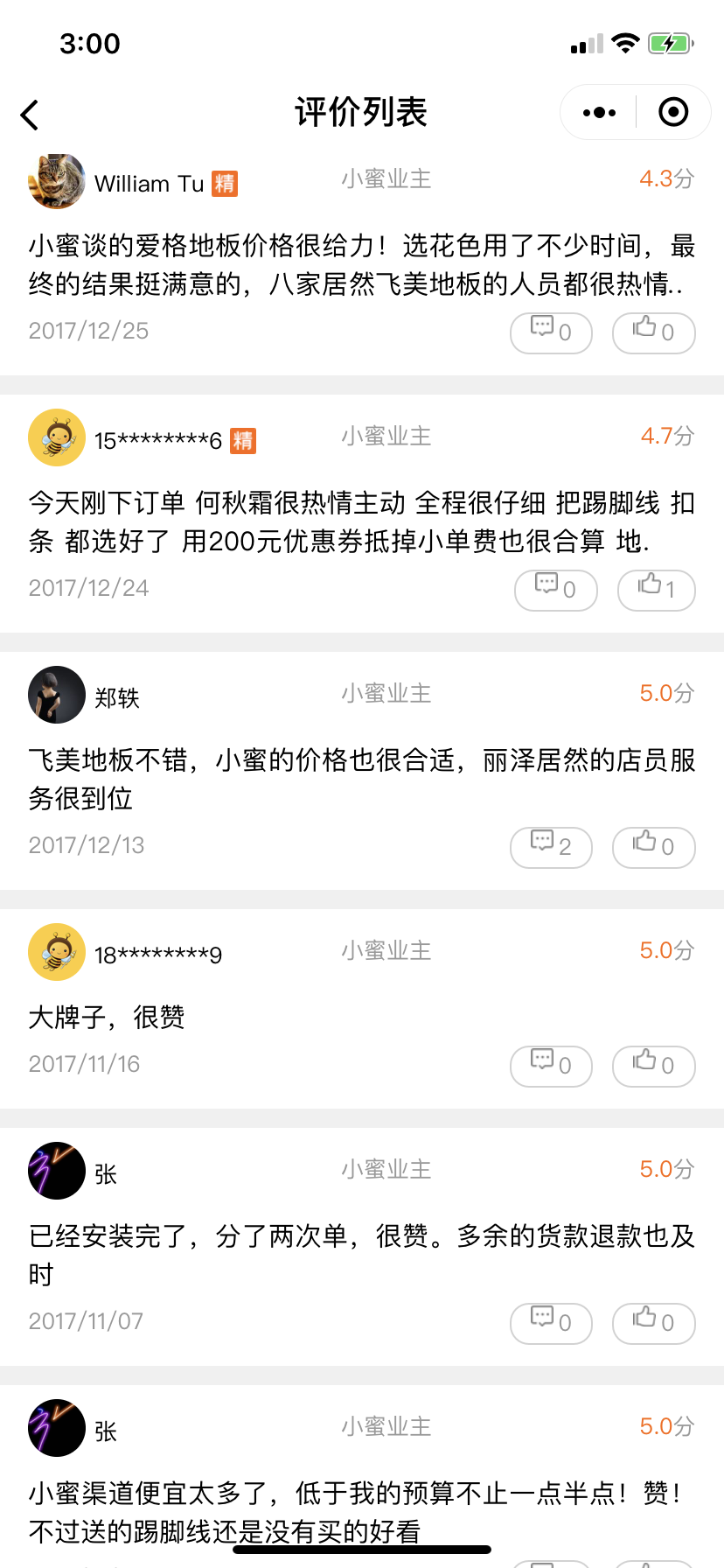Like the 大牌子，很赞 review
The width and height of the screenshot is (724, 1568).
[653, 1066]
